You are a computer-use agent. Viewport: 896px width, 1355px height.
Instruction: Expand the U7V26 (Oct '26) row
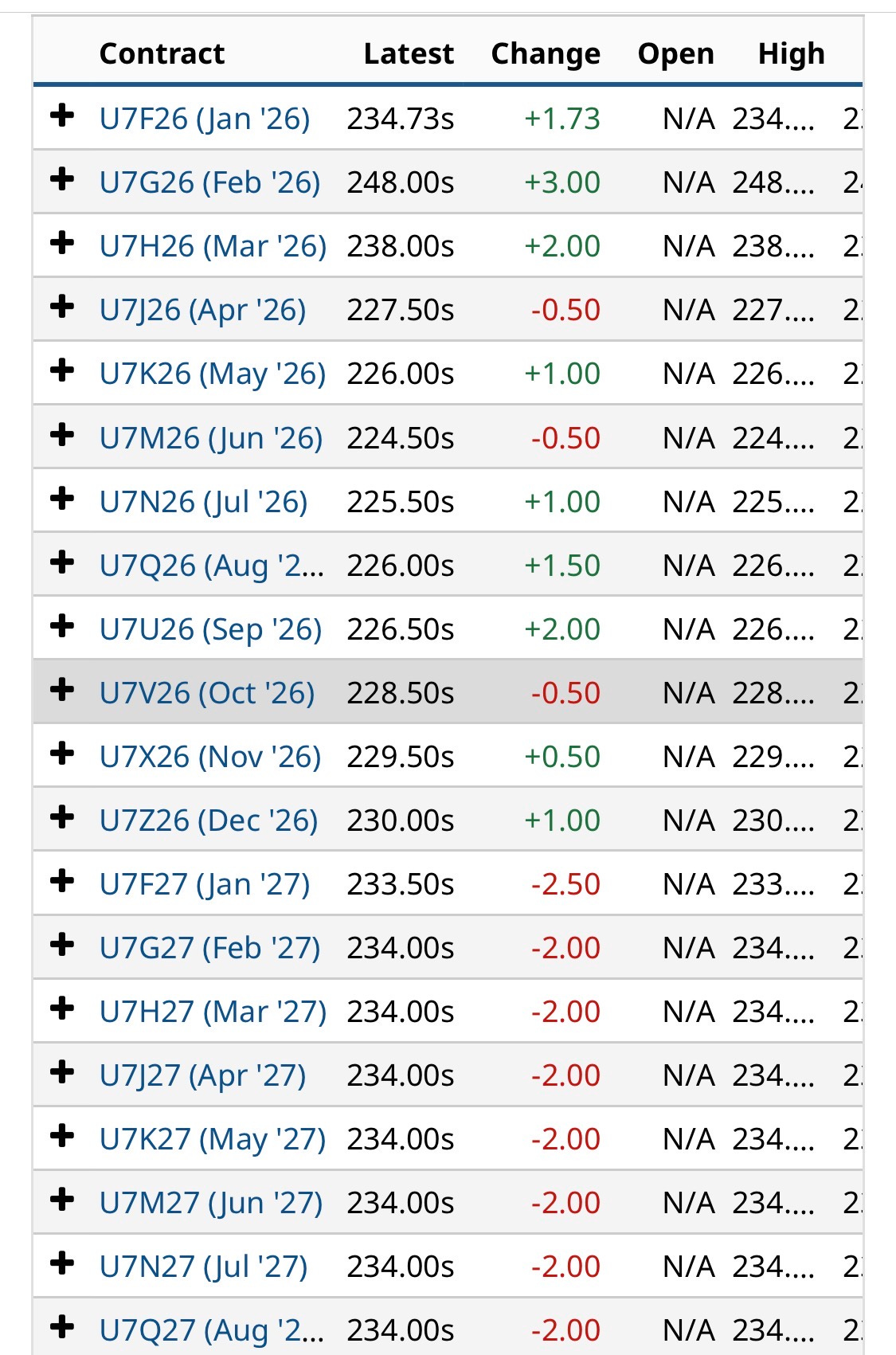click(62, 691)
